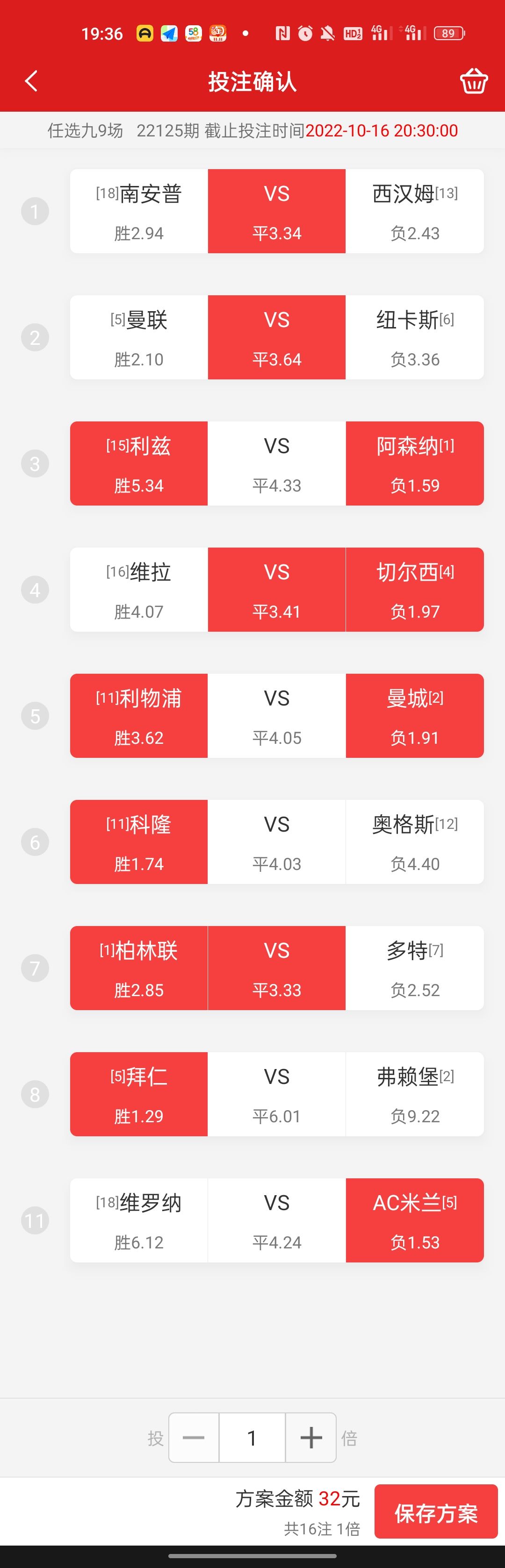The image size is (505, 1568).
Task: Deselect the 平3.34 draw for 南安普 vs 西汉姆
Action: 276,211
